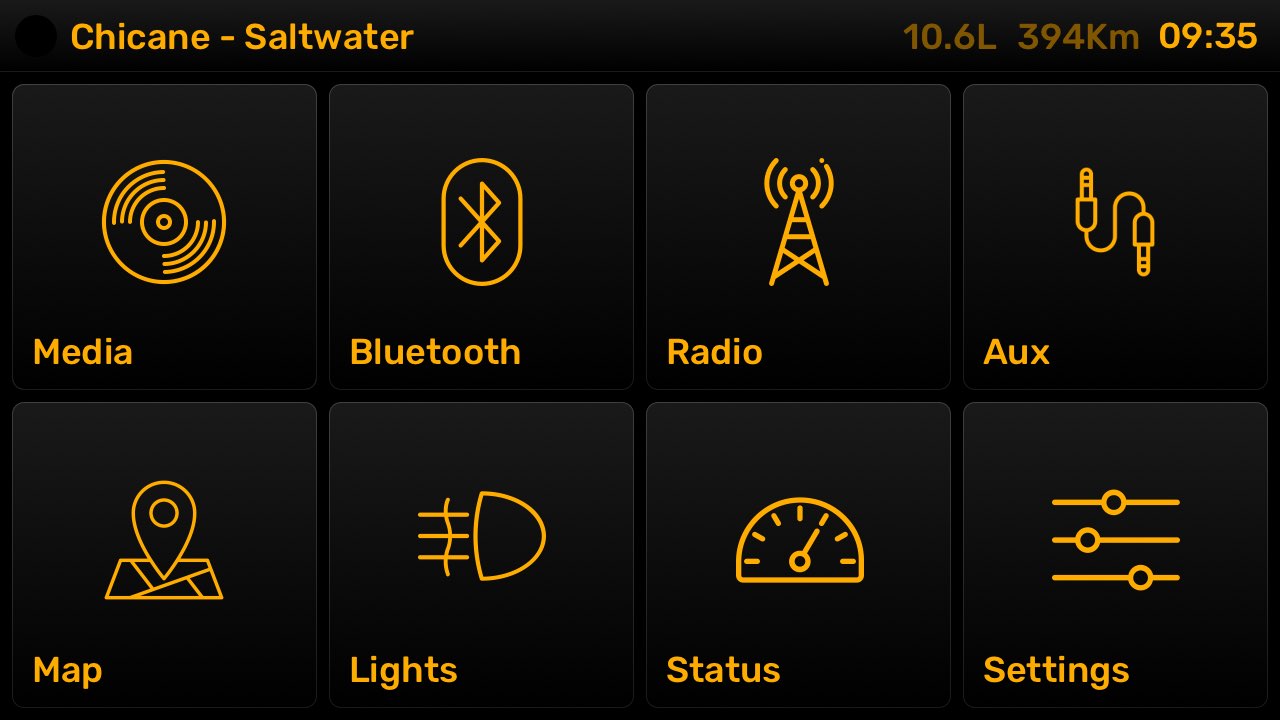Switch to the Radio tile
The height and width of the screenshot is (720, 1280).
click(x=798, y=237)
